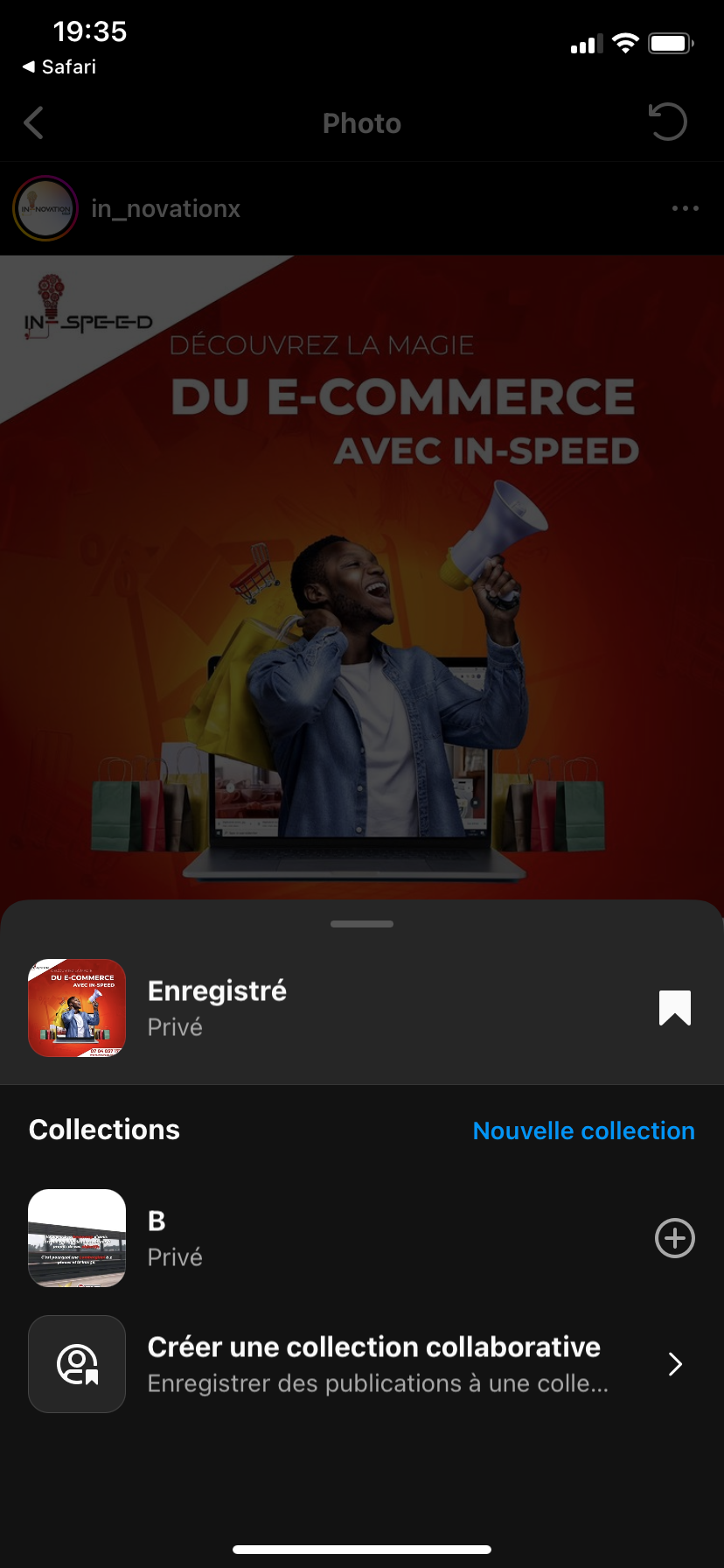Open the post's three-dot options menu
Viewport: 724px width, 1568px height.
(x=685, y=209)
